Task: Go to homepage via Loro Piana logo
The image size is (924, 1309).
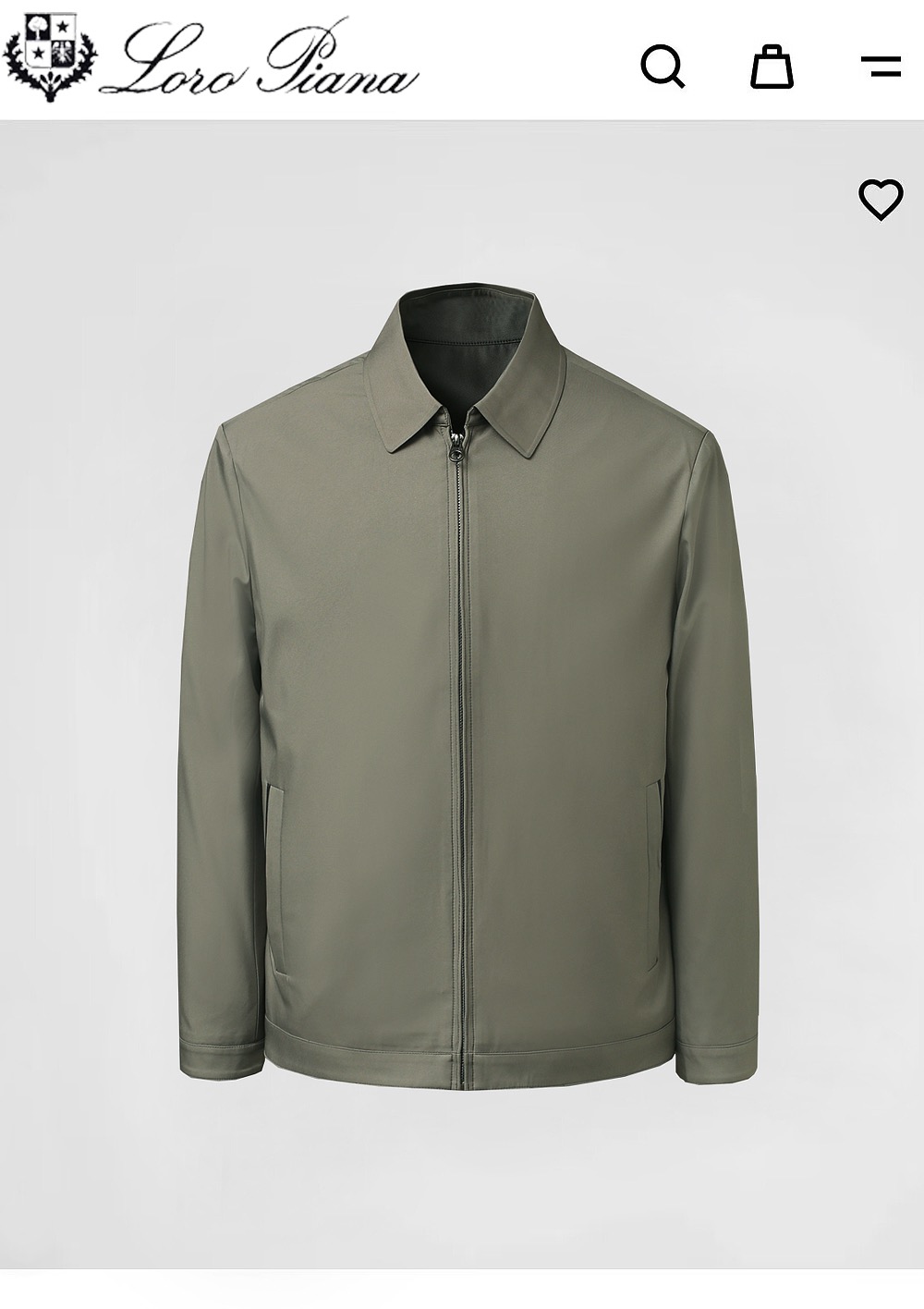Action: pyautogui.click(x=210, y=57)
